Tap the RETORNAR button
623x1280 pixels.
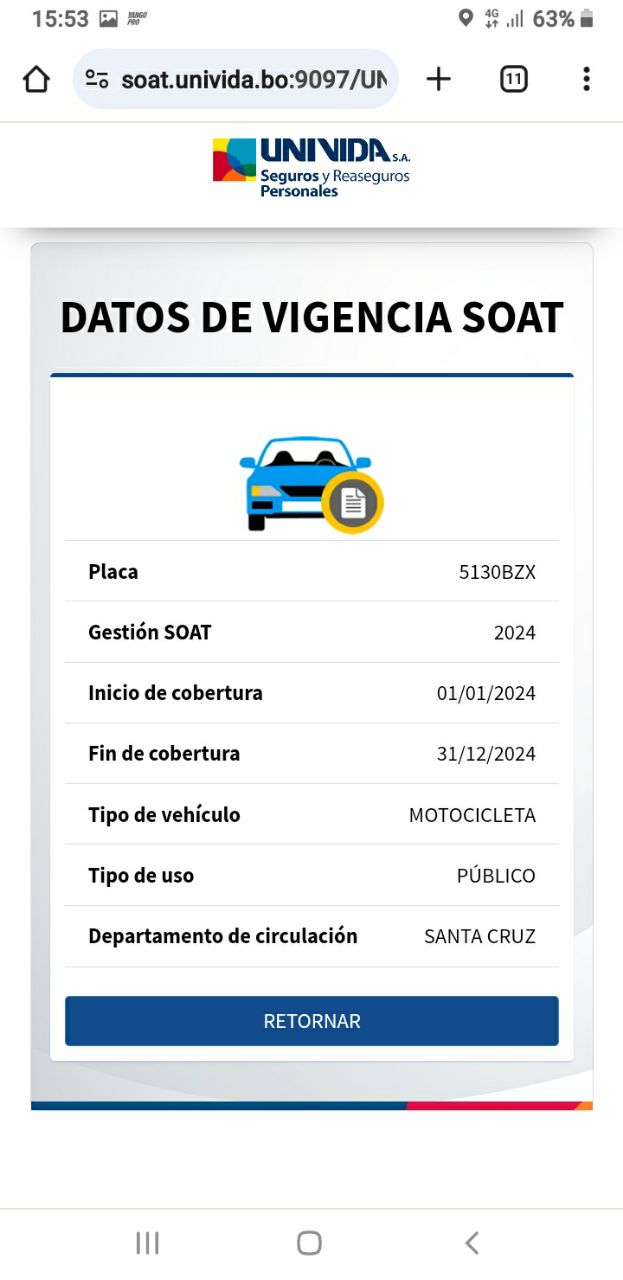pos(311,1021)
